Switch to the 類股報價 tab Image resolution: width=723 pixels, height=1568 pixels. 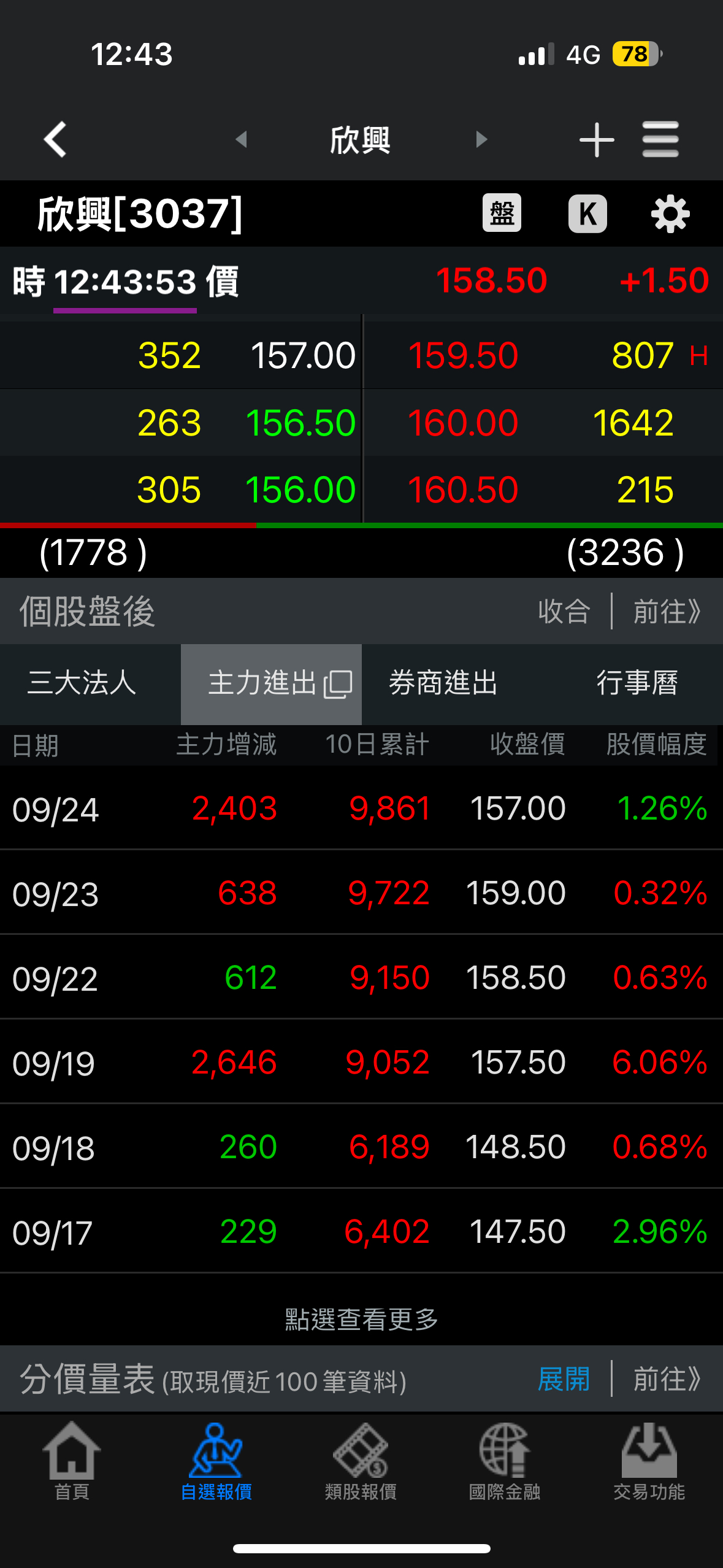[x=361, y=1461]
